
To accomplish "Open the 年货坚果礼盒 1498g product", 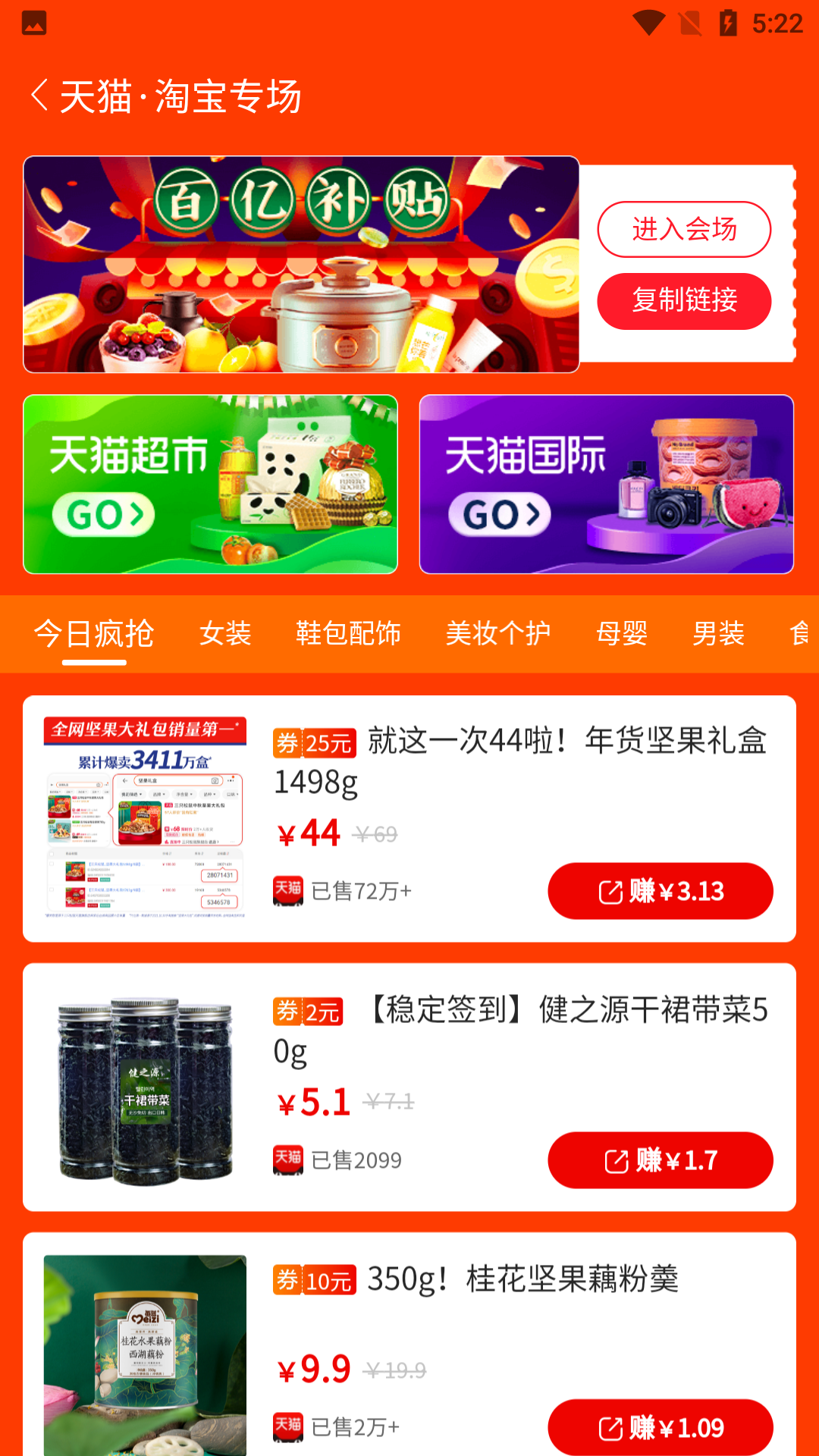I will point(519,761).
